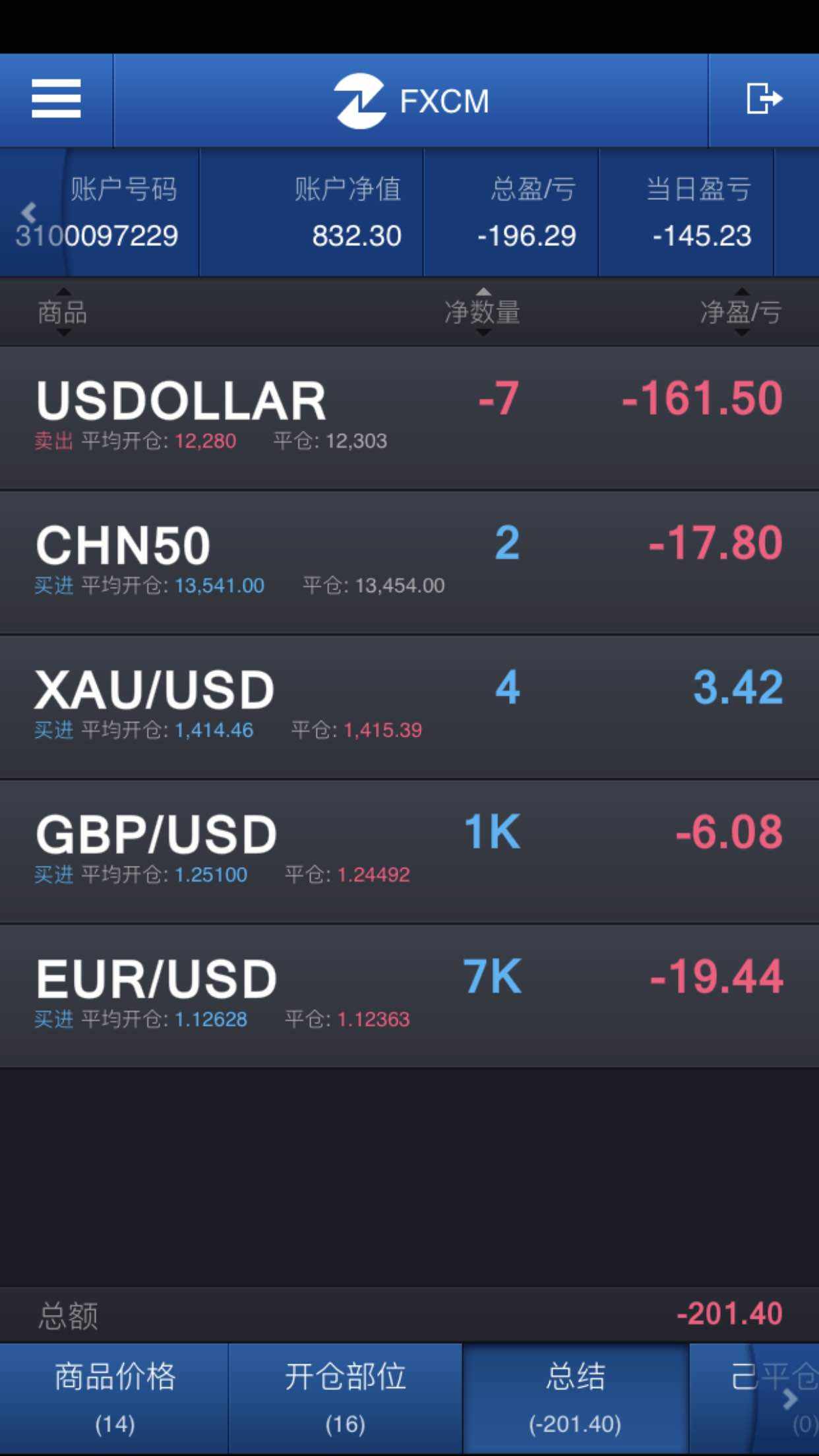Open the CHN50 position row
The width and height of the screenshot is (819, 1456).
coord(409,562)
